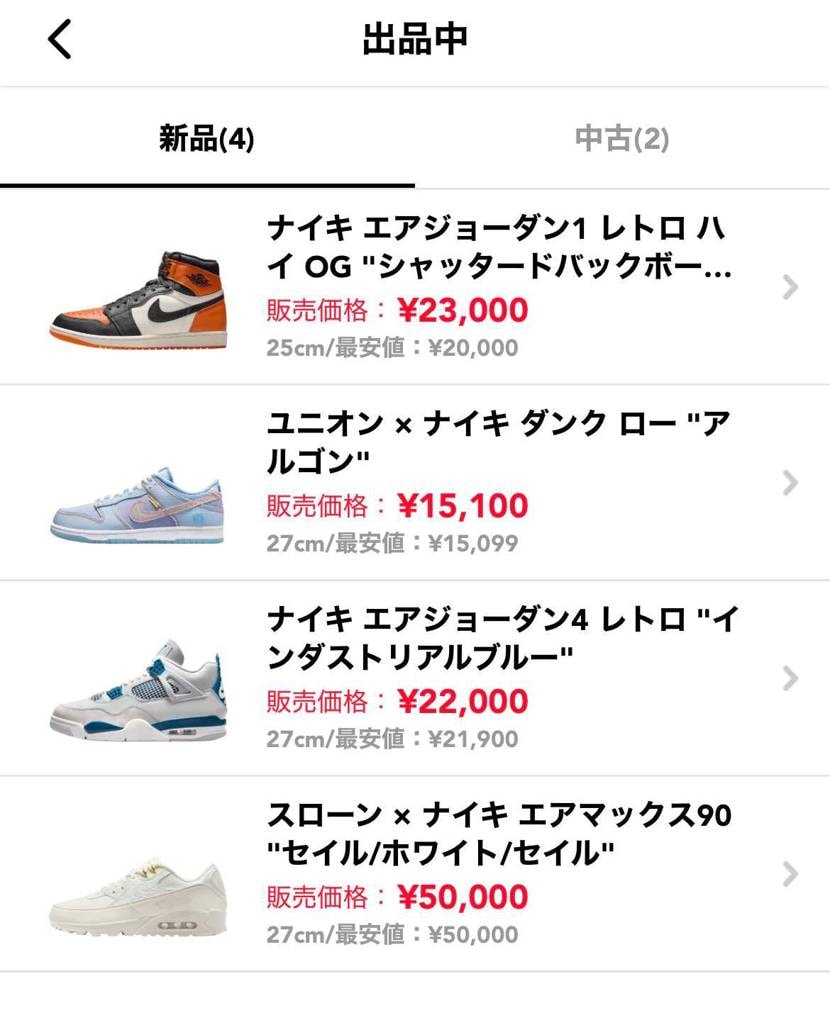Open details via chevron on Air Jordan 1 listing
The image size is (830, 1020).
tap(790, 290)
